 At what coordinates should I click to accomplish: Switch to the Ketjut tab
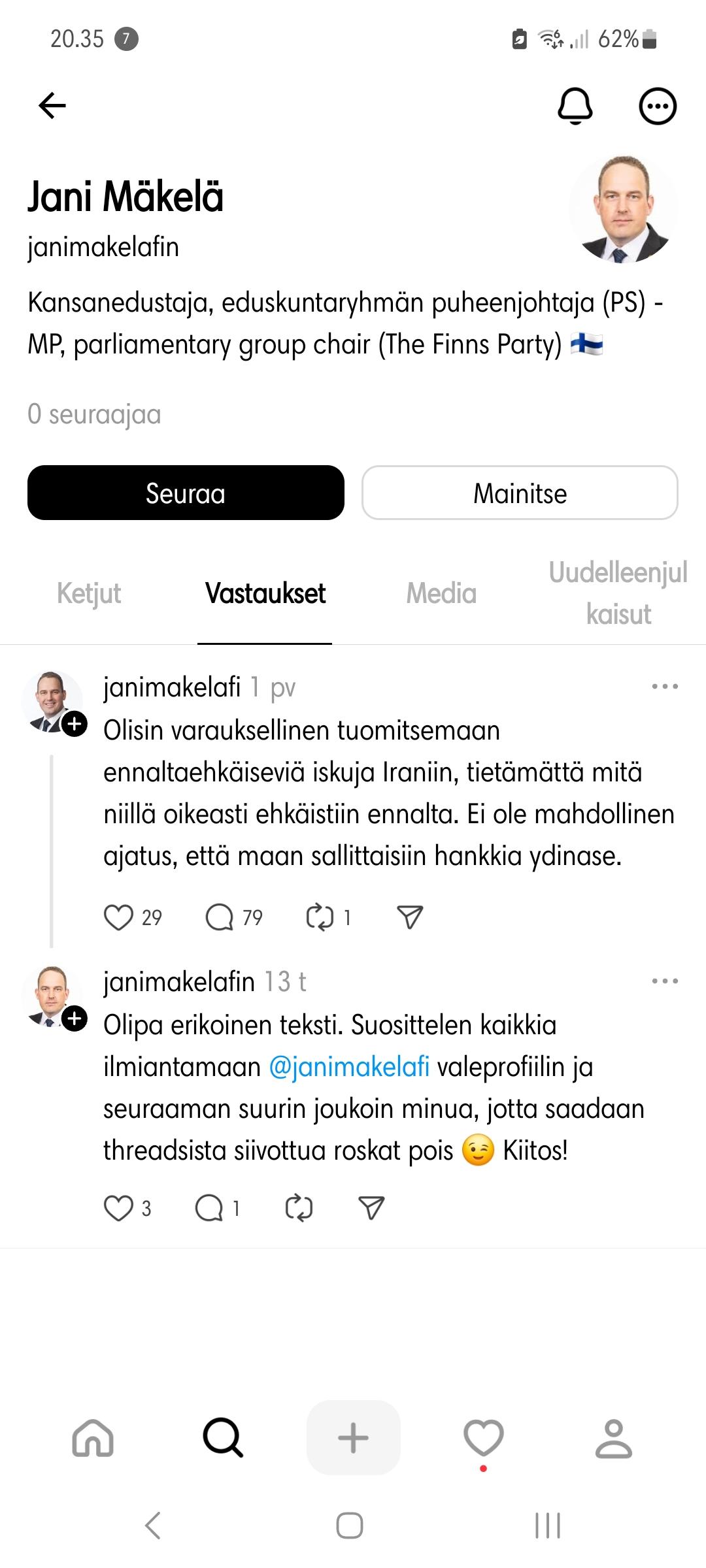point(89,593)
